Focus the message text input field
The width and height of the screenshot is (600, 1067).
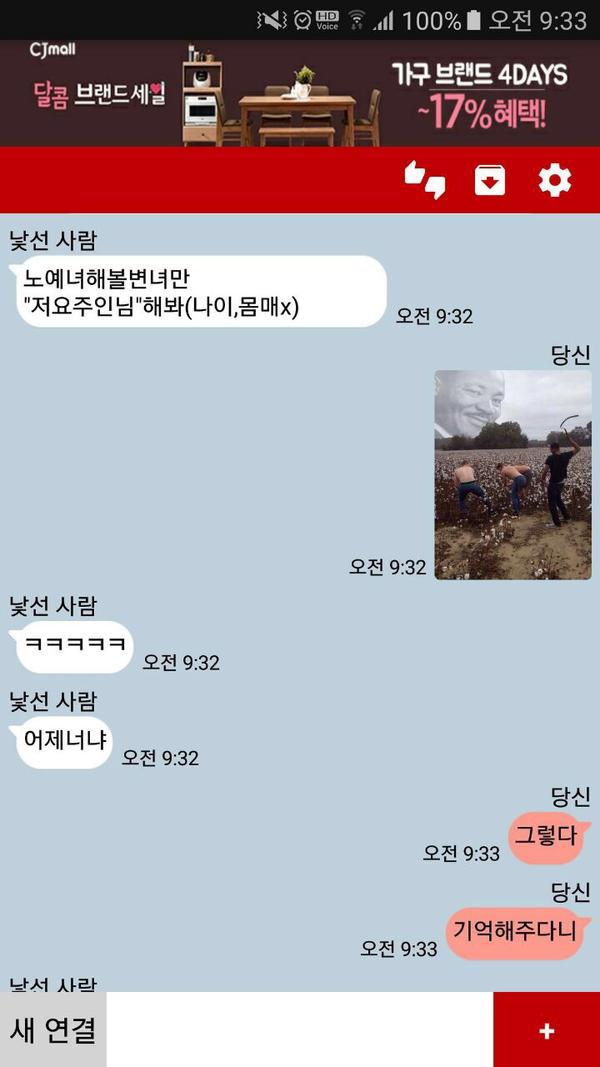tap(299, 1030)
